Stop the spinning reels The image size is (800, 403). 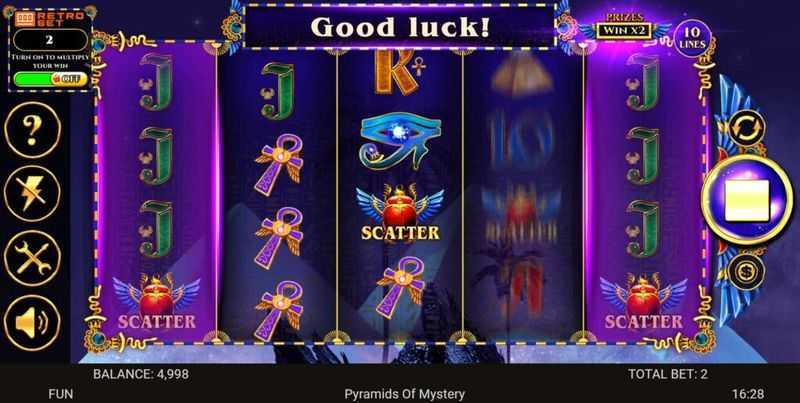coord(746,197)
